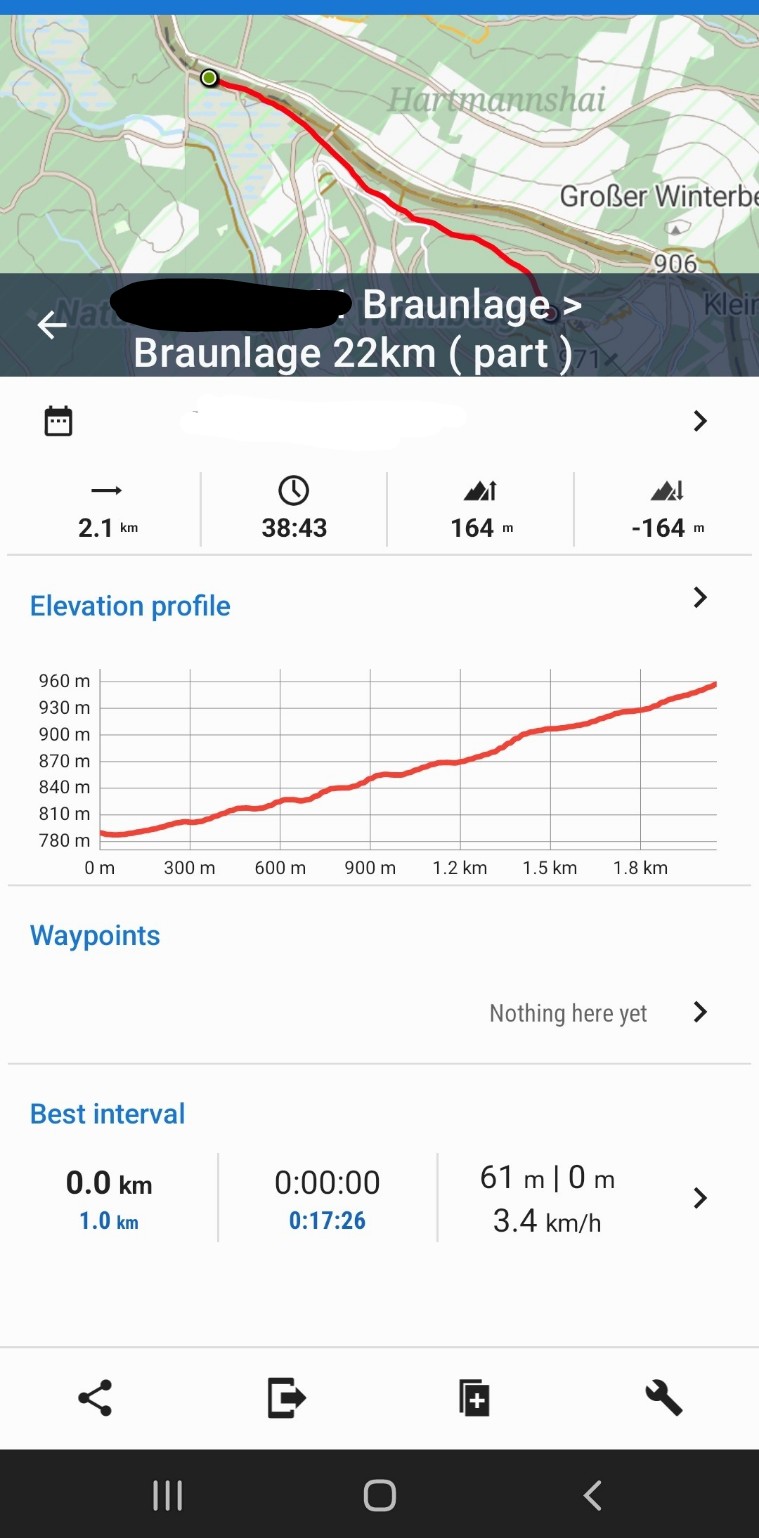Tap the system home button
The image size is (759, 1538).
(x=379, y=1495)
